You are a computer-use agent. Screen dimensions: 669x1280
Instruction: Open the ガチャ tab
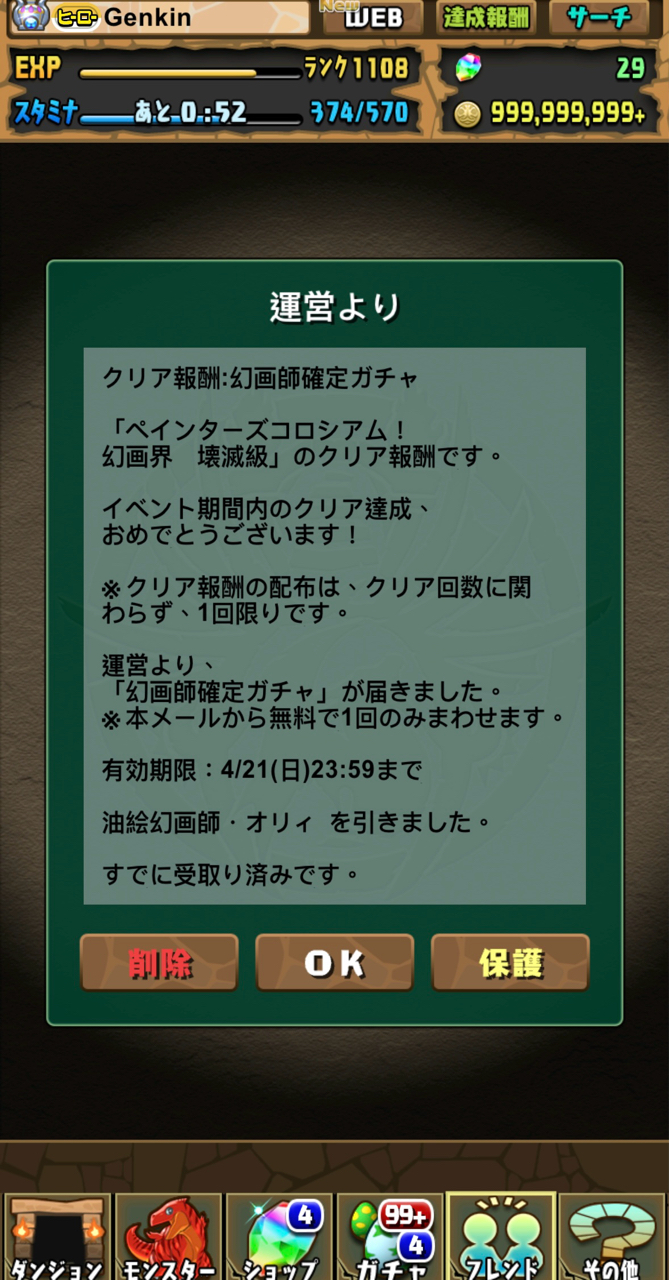click(x=390, y=1238)
